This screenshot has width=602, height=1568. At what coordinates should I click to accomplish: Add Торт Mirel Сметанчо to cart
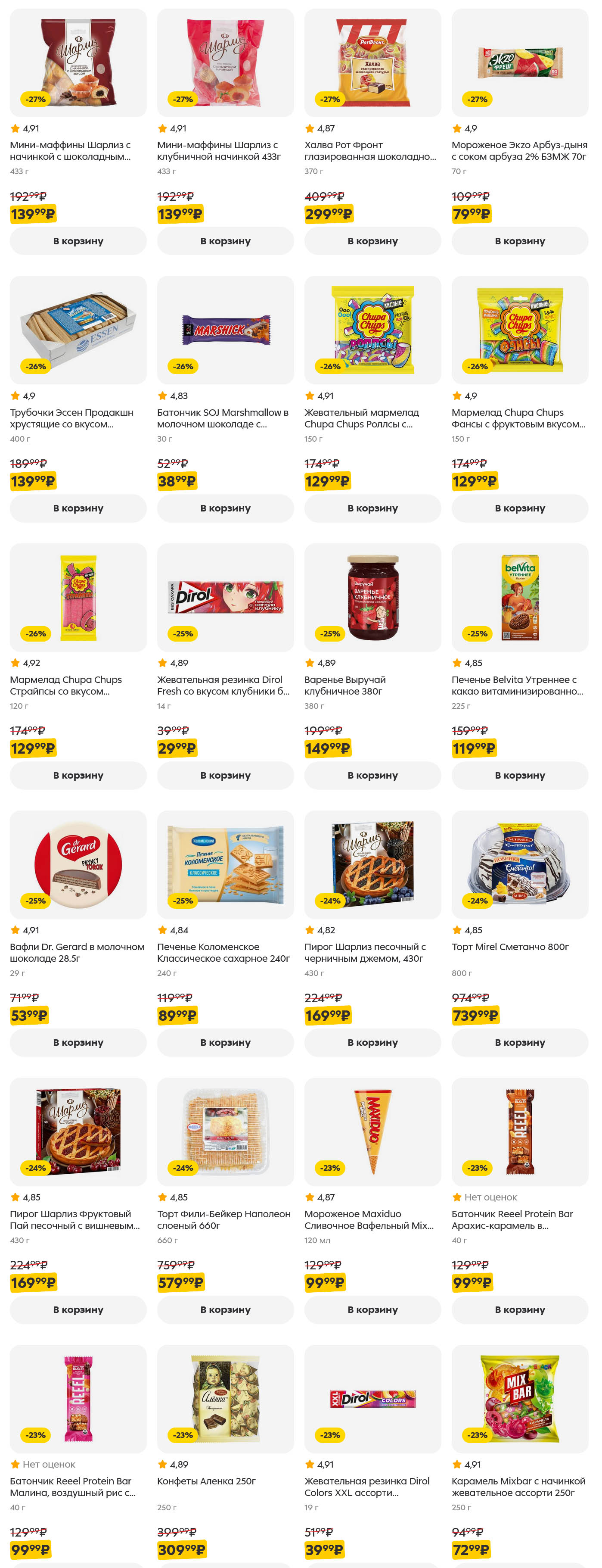519,1043
